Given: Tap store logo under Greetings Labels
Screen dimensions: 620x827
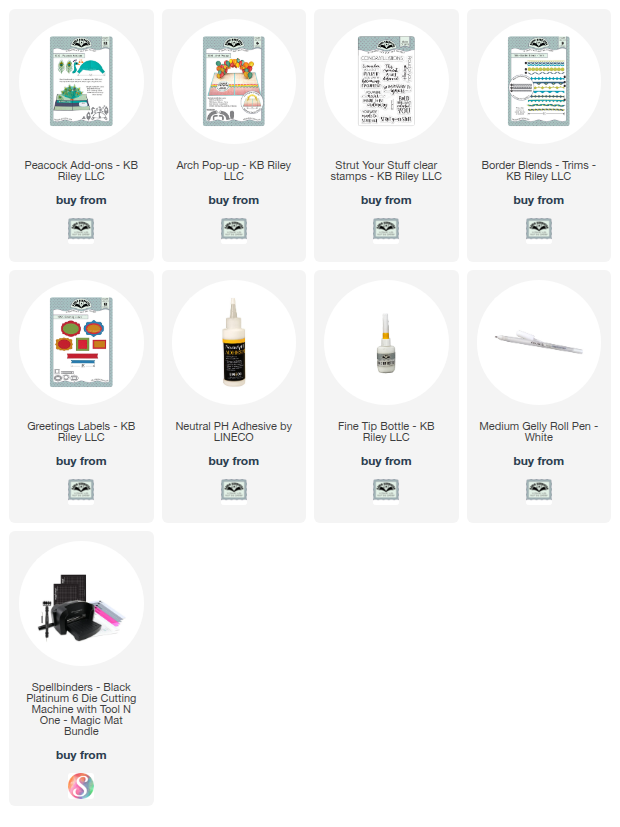Looking at the screenshot, I should [x=81, y=491].
